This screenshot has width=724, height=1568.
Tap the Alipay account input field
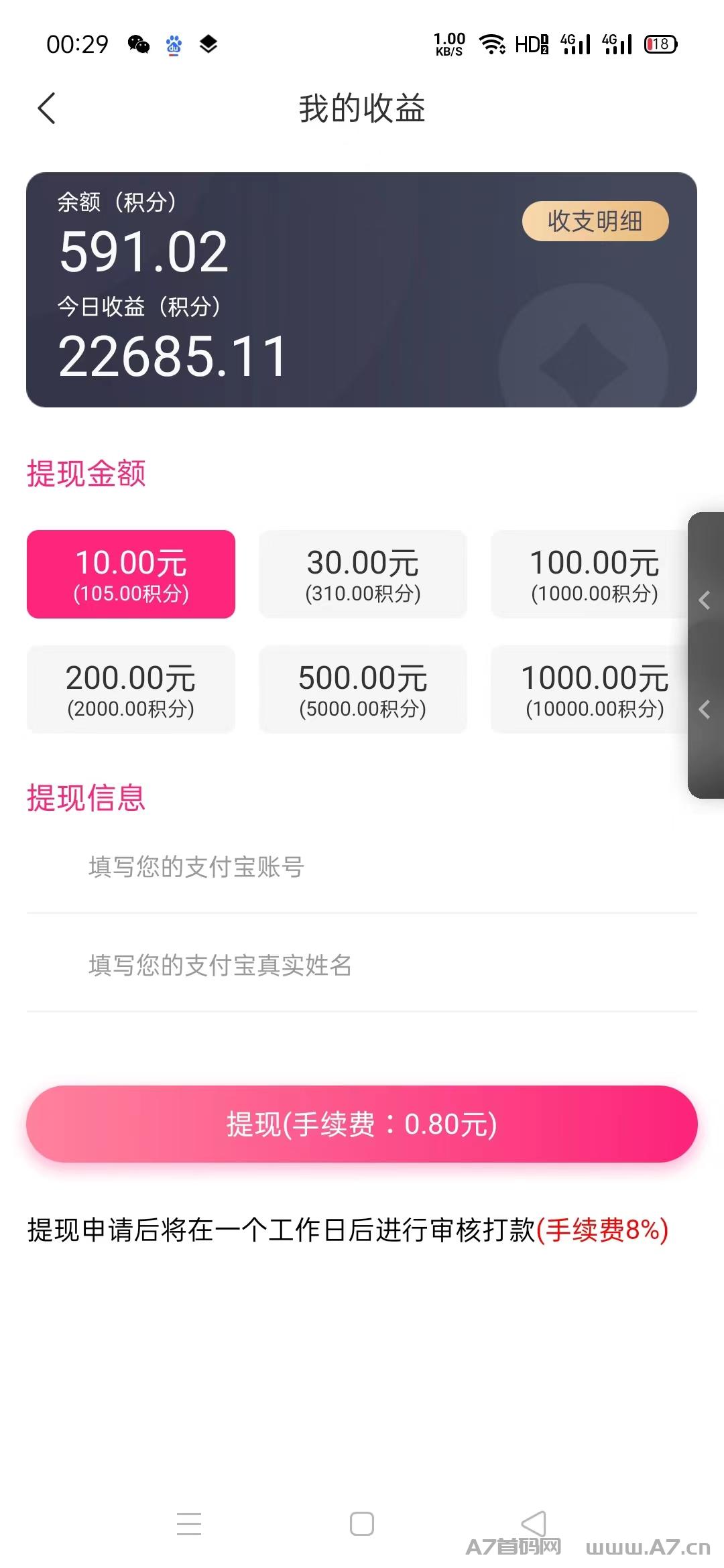pos(362,867)
